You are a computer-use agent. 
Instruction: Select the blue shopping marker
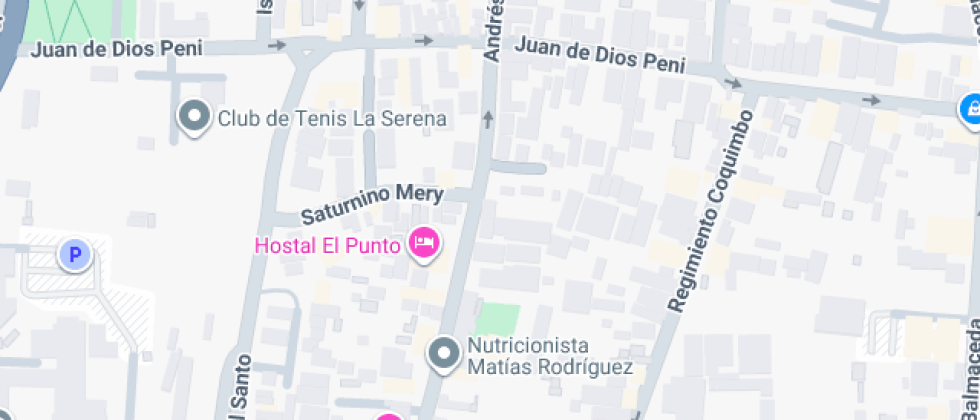[970, 109]
